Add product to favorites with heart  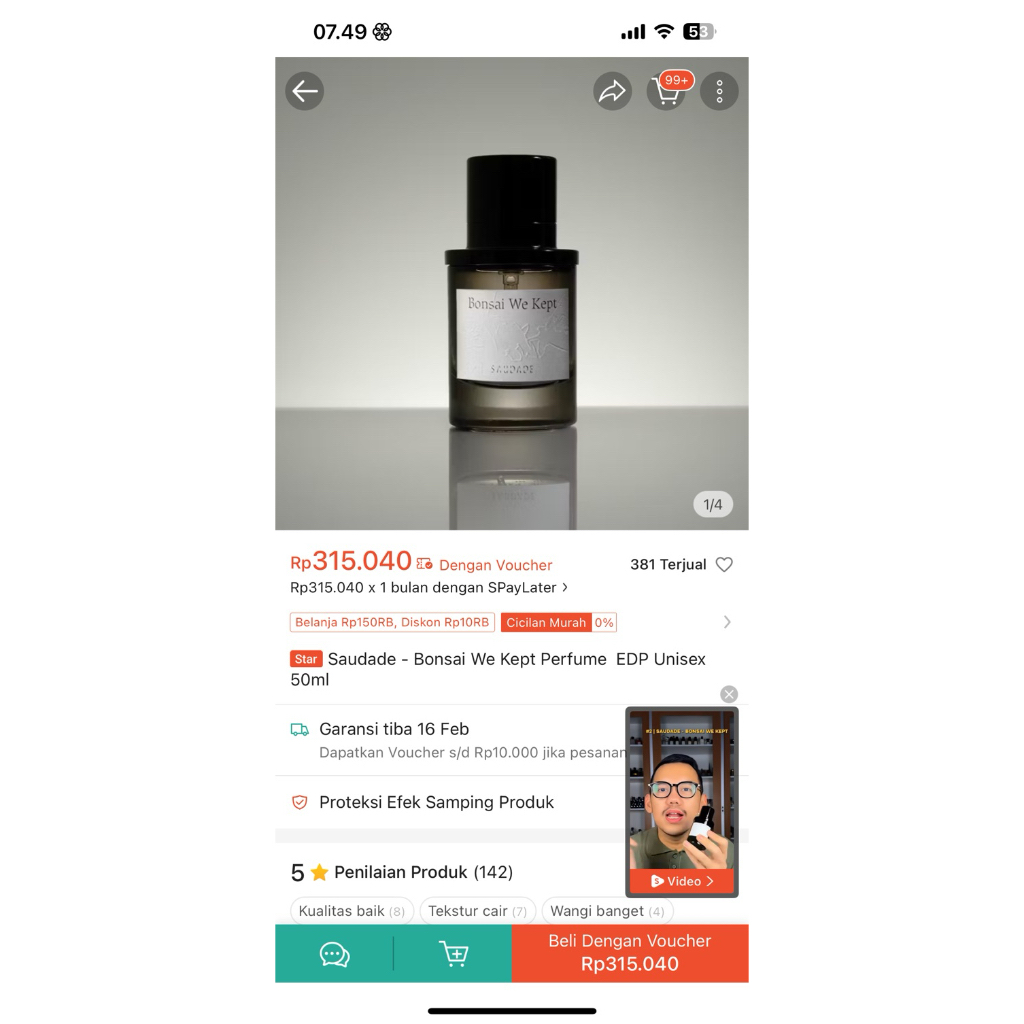pos(724,565)
